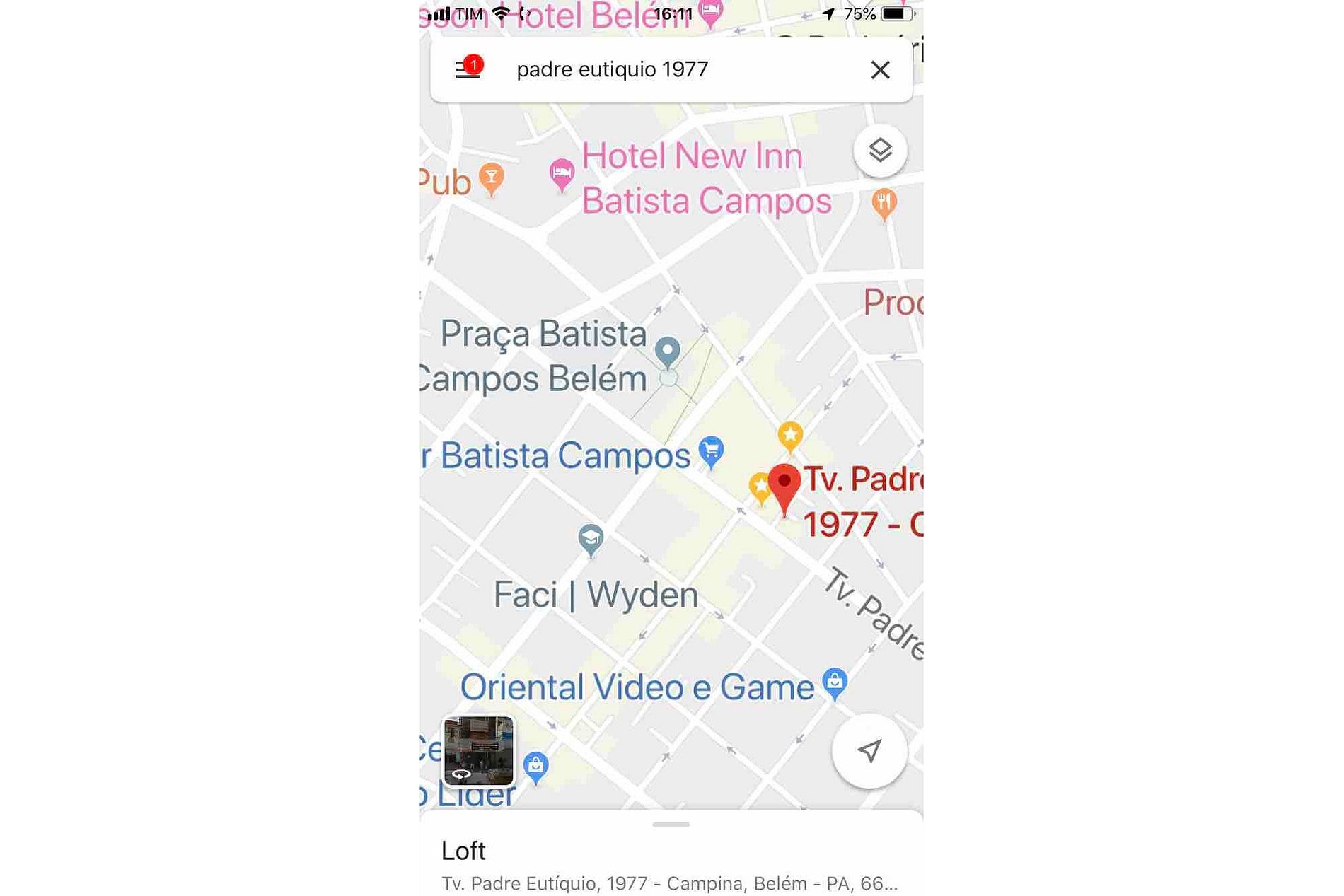Select the Batista Campos shopping cart marker
Image resolution: width=1344 pixels, height=896 pixels.
coord(711,450)
